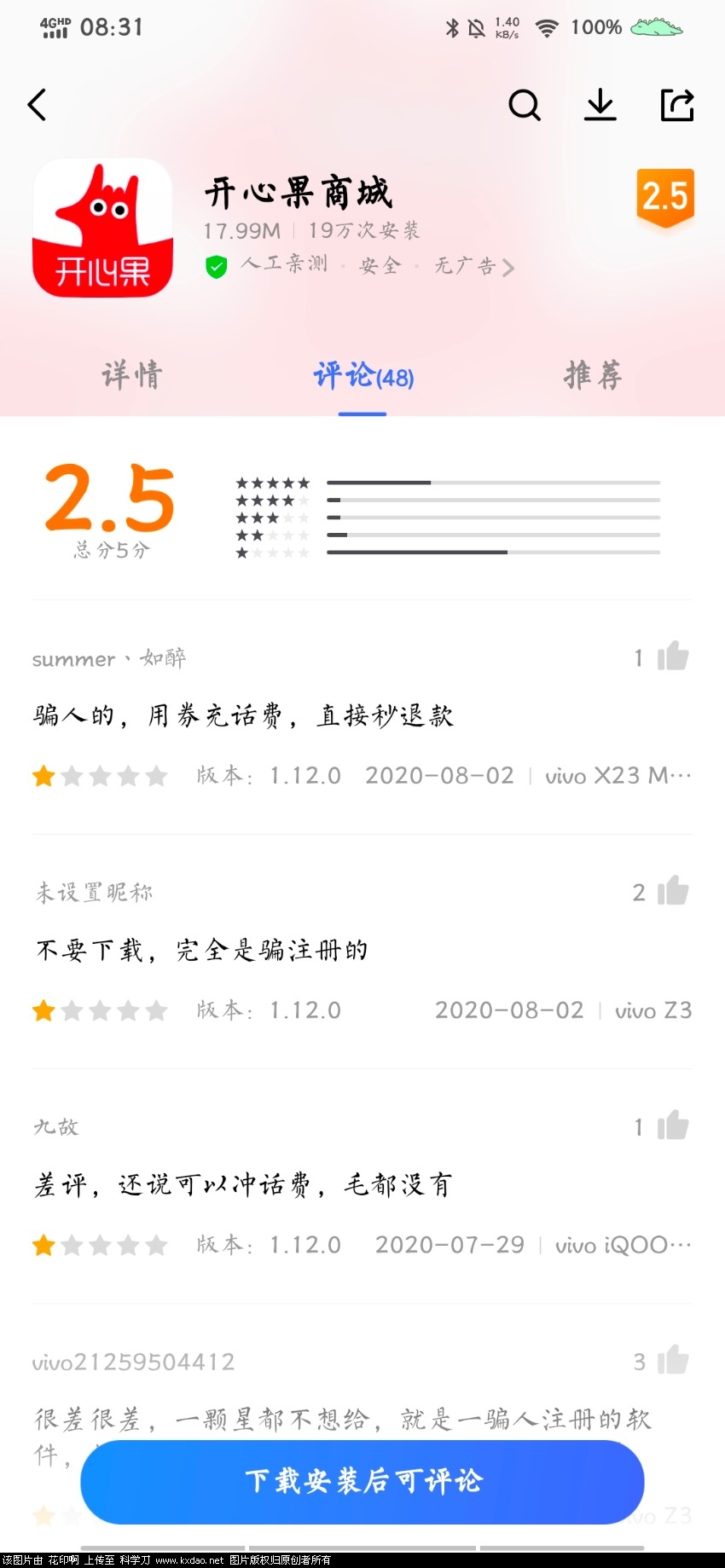Open search in the app store
This screenshot has height=1568, width=725.
tap(524, 106)
